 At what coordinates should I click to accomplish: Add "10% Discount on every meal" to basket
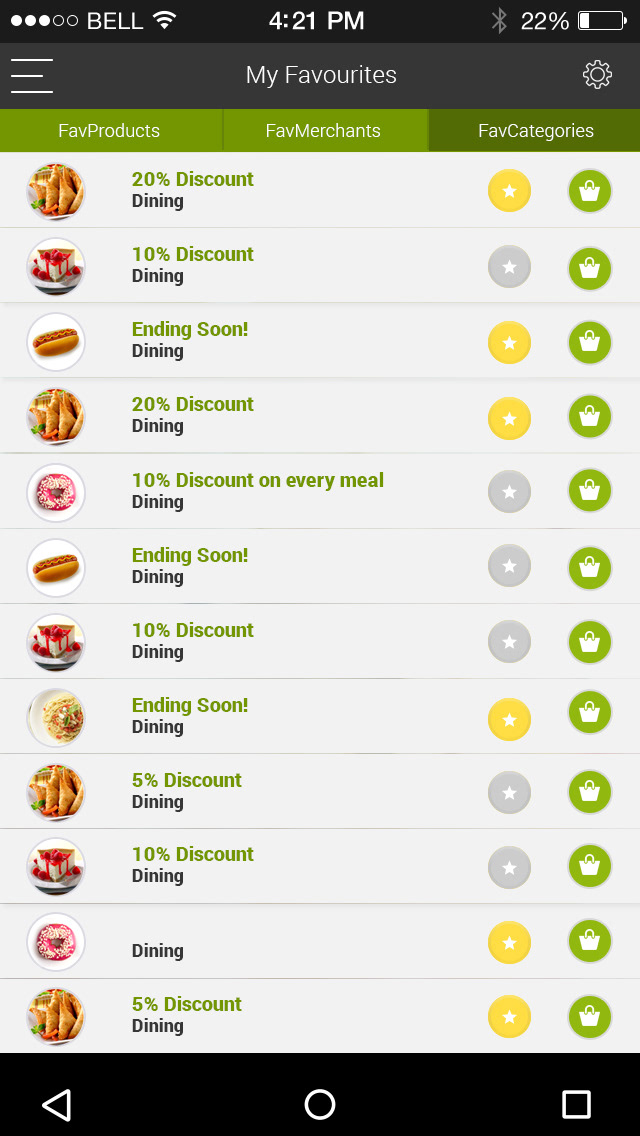pos(590,491)
